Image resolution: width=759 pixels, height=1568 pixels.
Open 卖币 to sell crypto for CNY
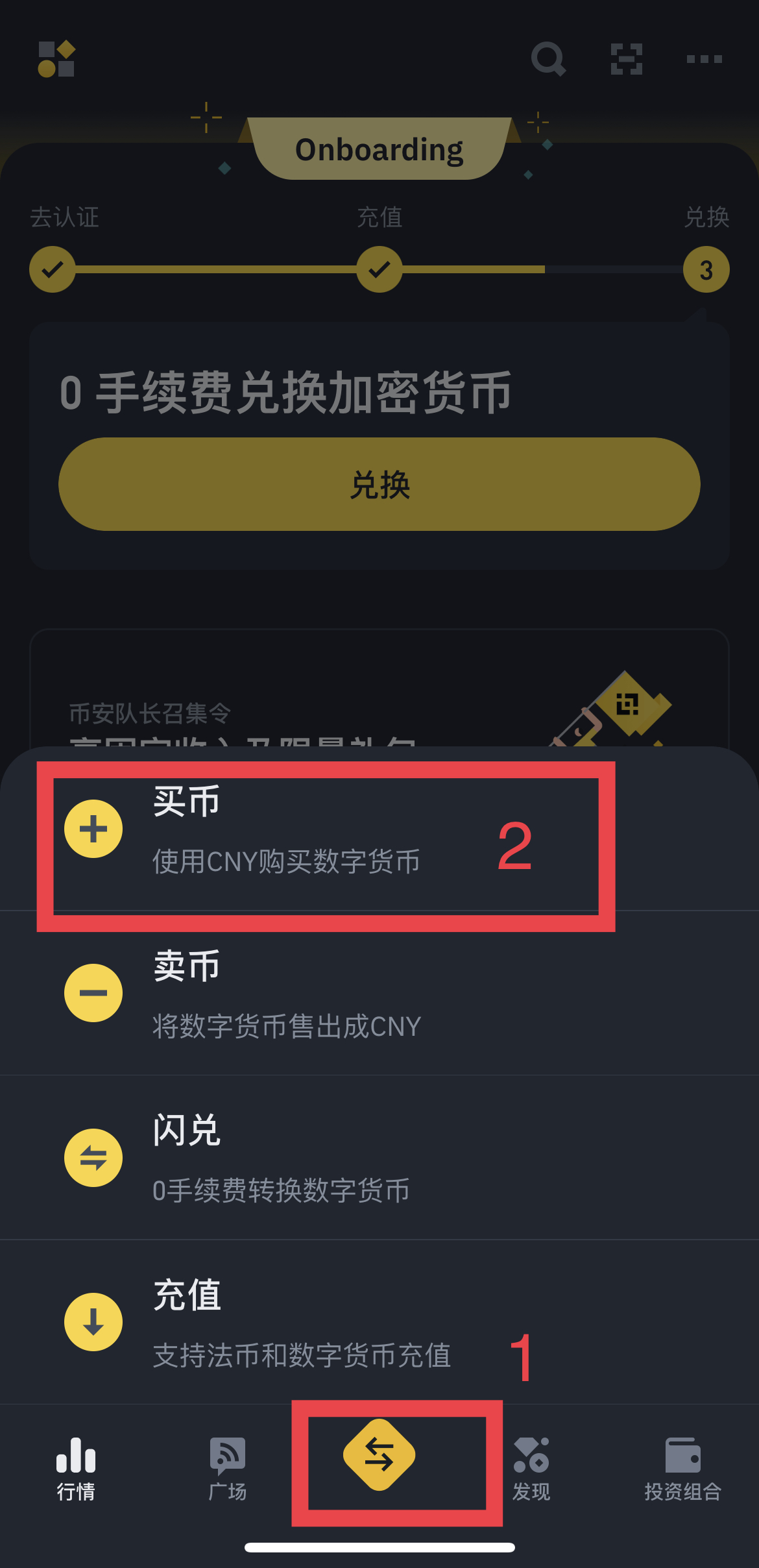point(285,994)
